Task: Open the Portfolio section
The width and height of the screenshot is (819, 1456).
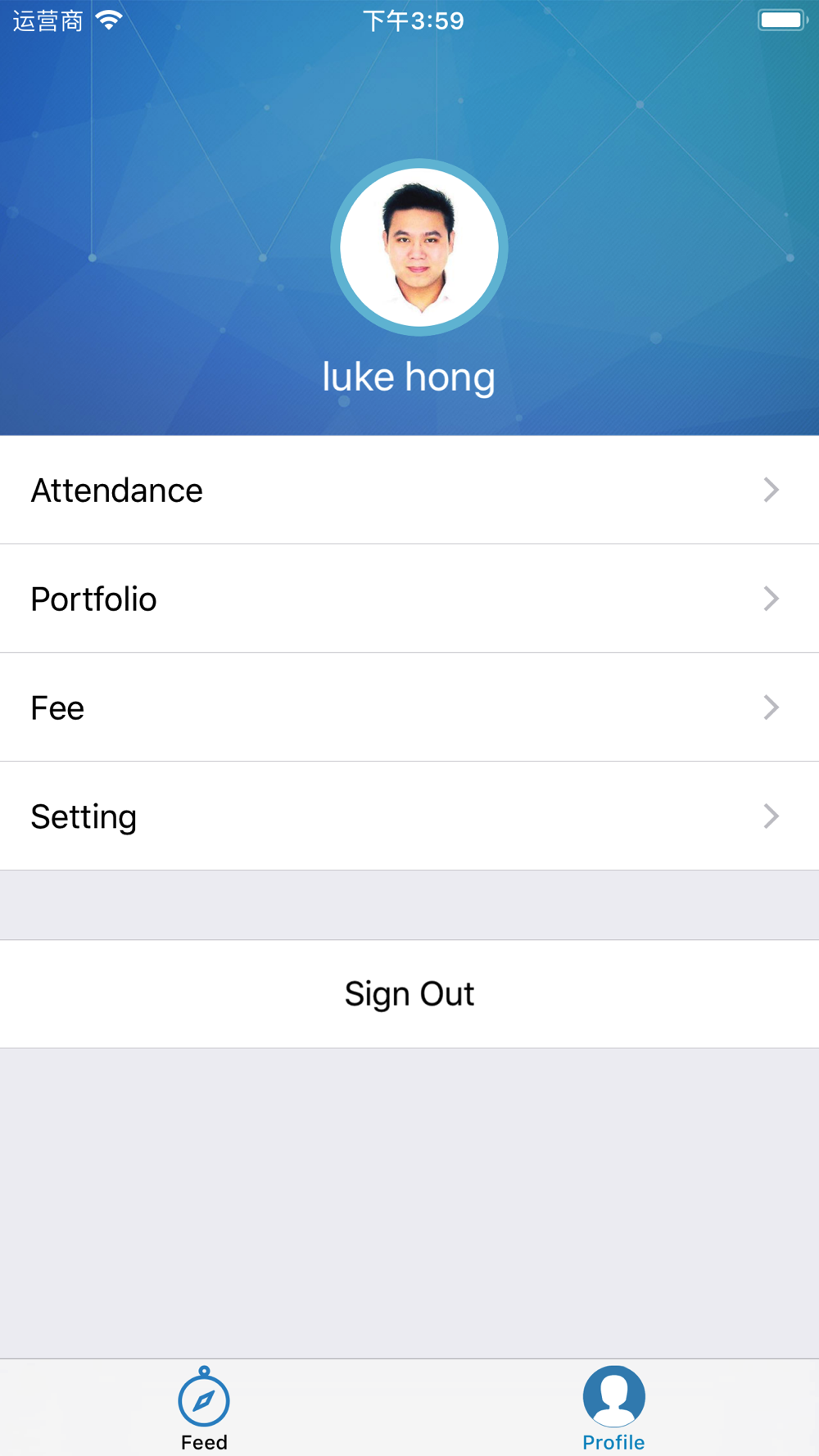Action: coord(409,599)
